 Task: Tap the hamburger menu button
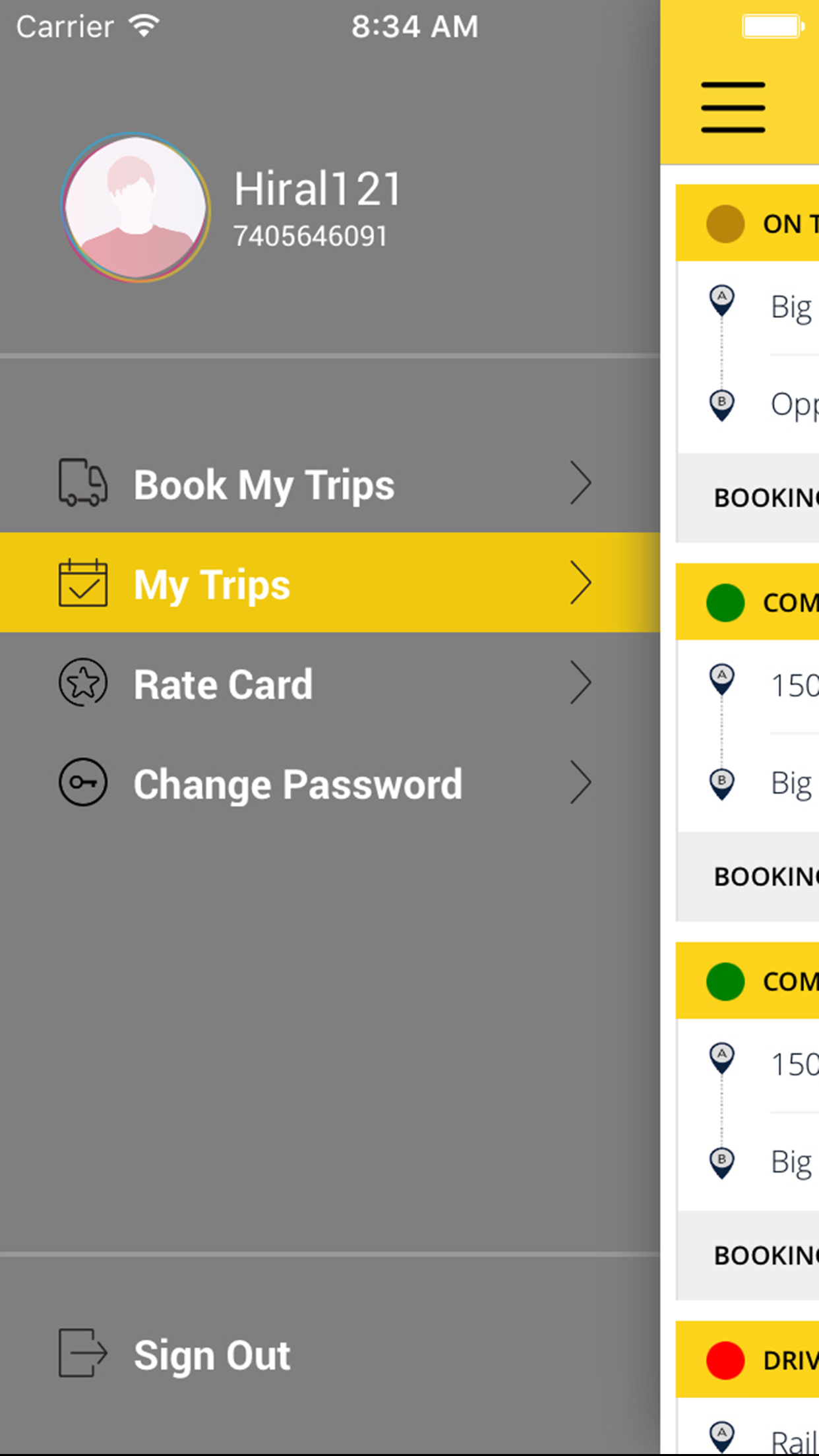733,107
